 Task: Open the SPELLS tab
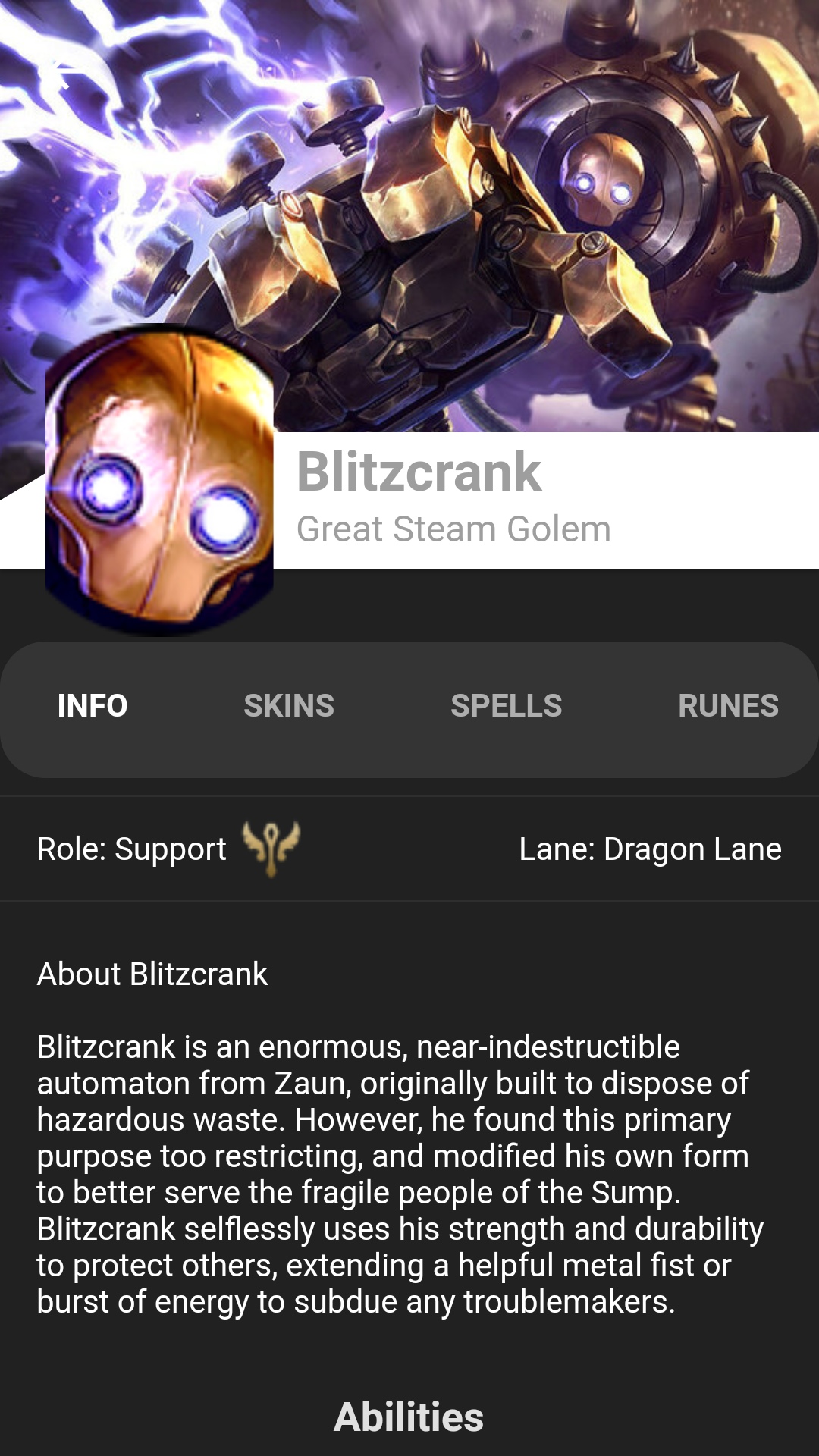(506, 707)
